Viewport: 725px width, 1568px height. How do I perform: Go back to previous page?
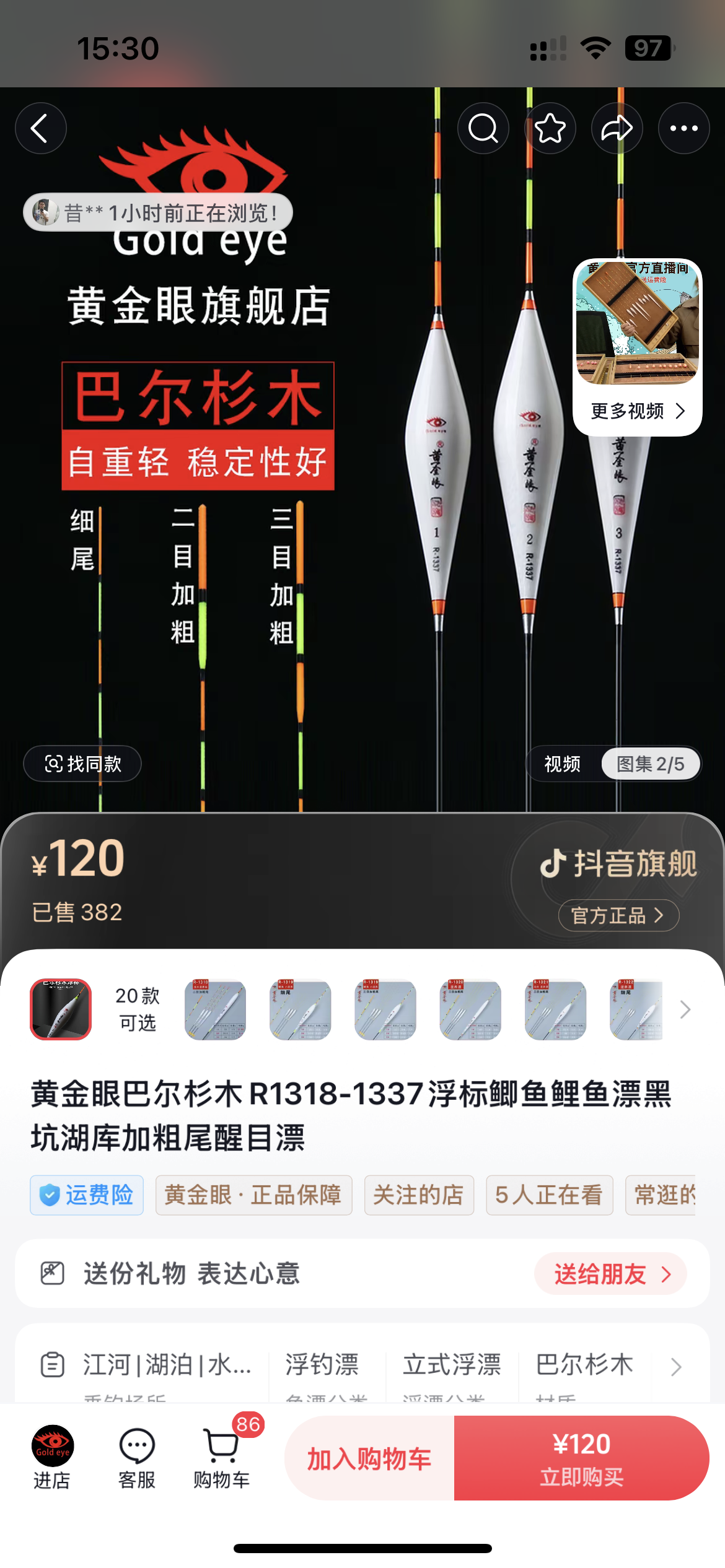coord(40,128)
